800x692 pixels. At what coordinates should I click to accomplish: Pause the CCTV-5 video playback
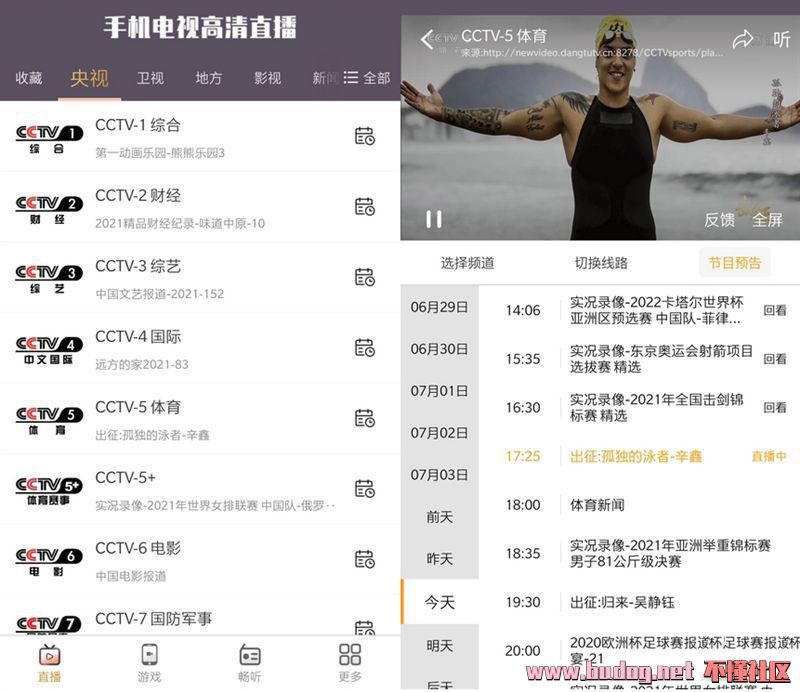pos(433,219)
